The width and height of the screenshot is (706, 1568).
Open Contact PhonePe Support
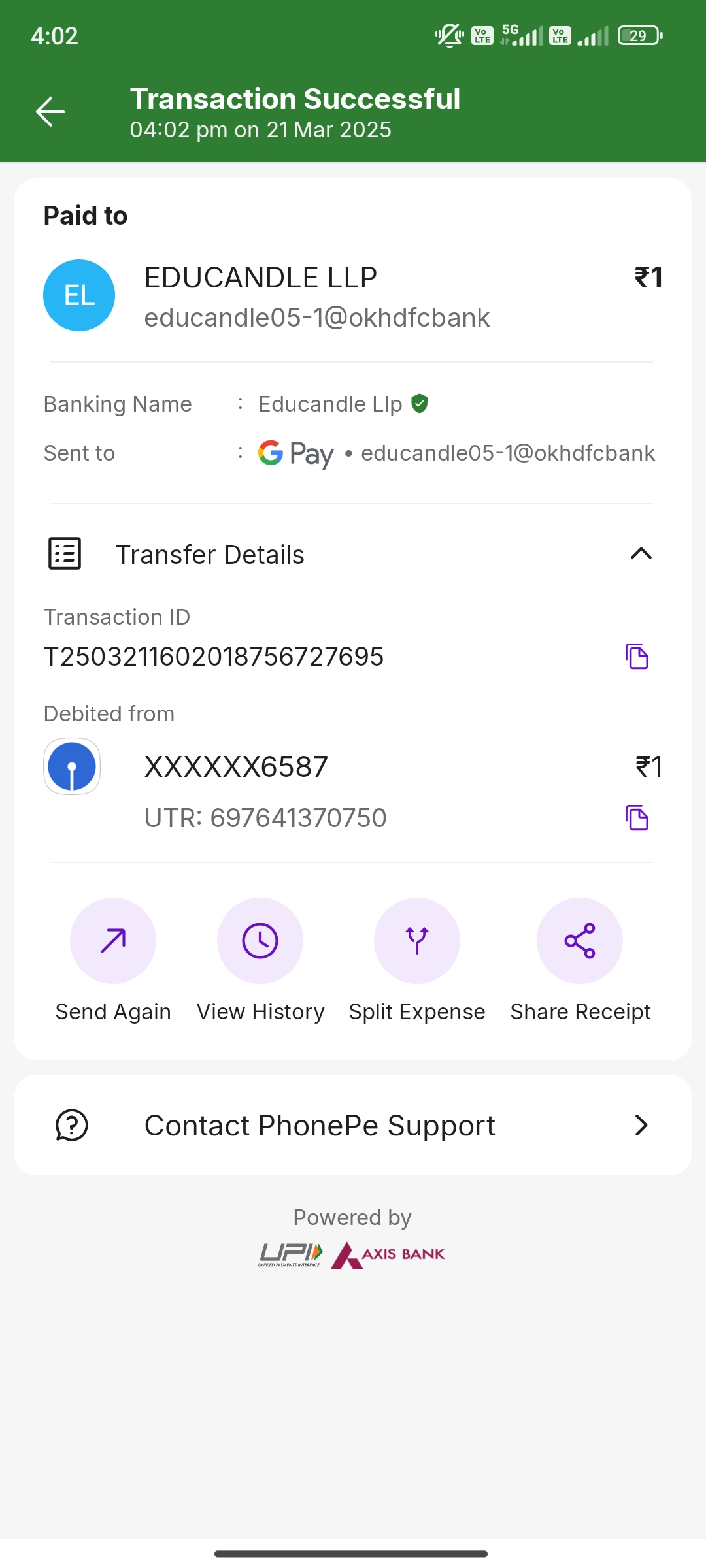(353, 1125)
